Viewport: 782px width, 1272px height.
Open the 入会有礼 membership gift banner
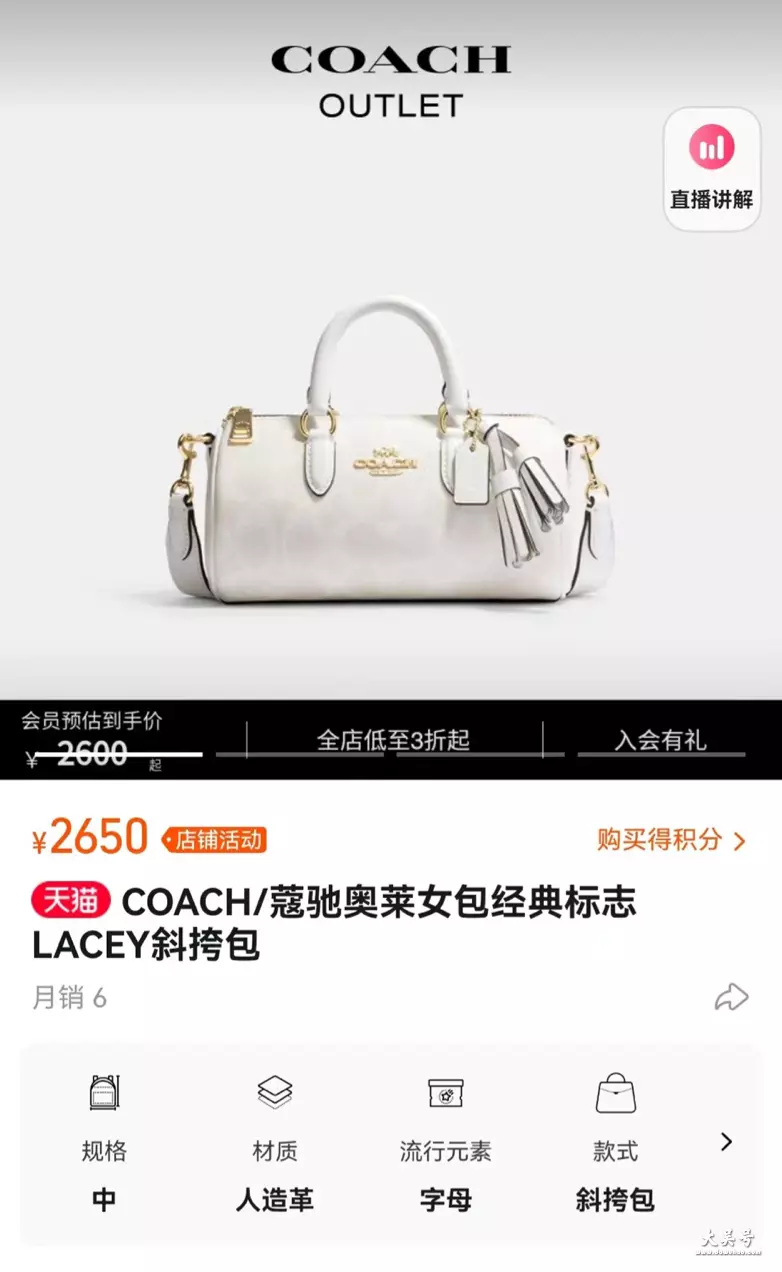pos(660,740)
